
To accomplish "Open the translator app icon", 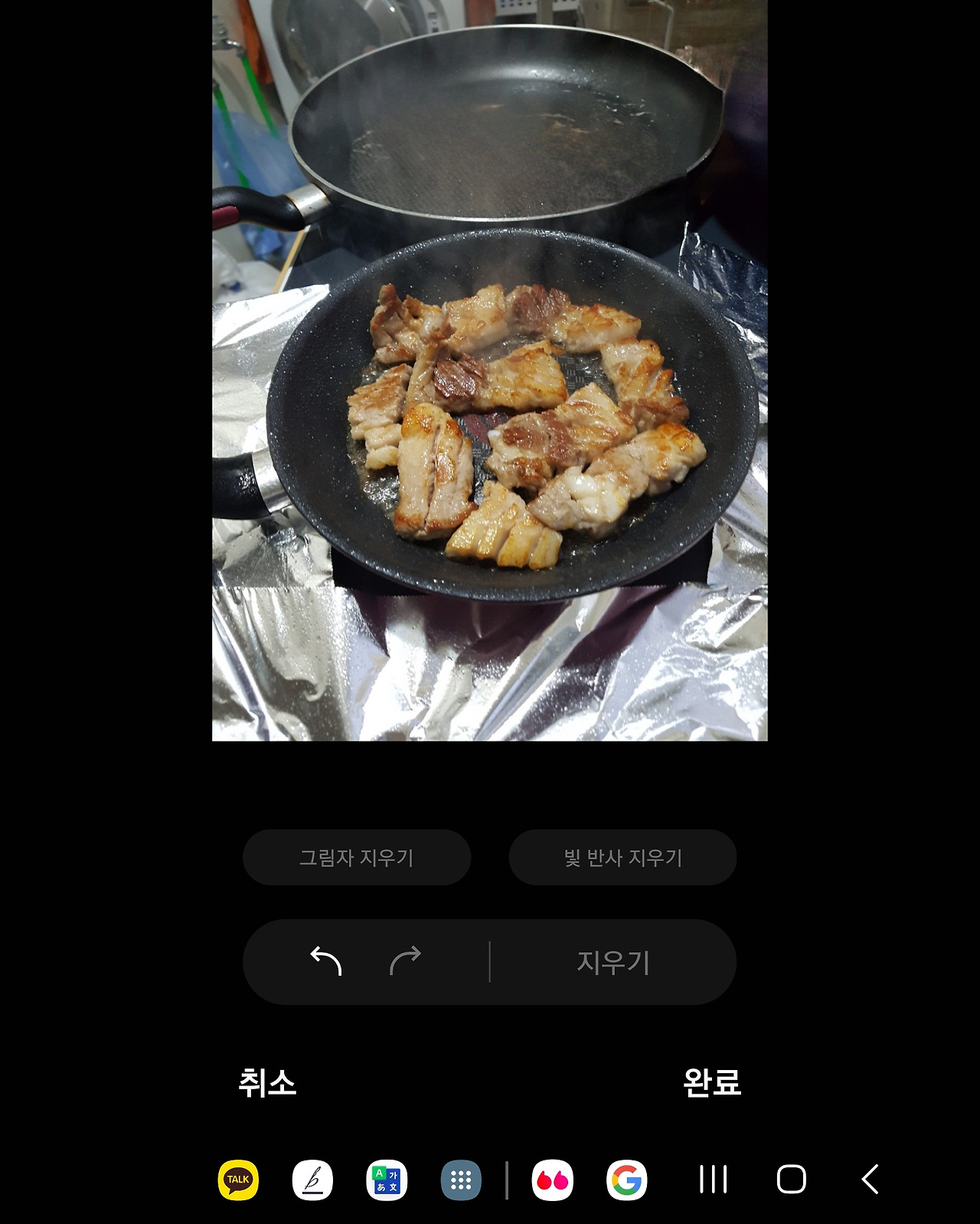I will tap(386, 1179).
